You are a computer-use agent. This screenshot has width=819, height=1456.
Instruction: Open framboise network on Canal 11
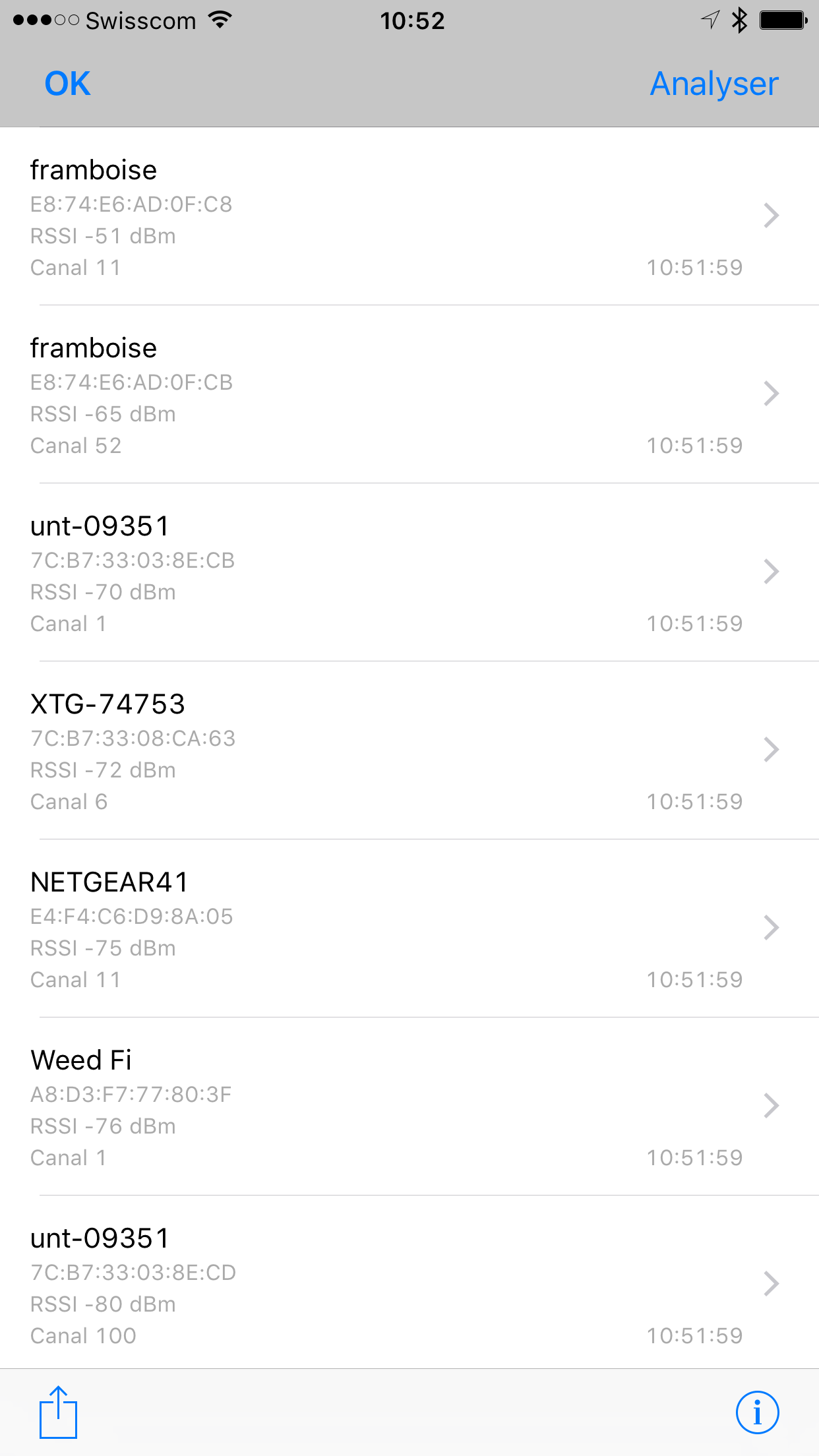[409, 216]
